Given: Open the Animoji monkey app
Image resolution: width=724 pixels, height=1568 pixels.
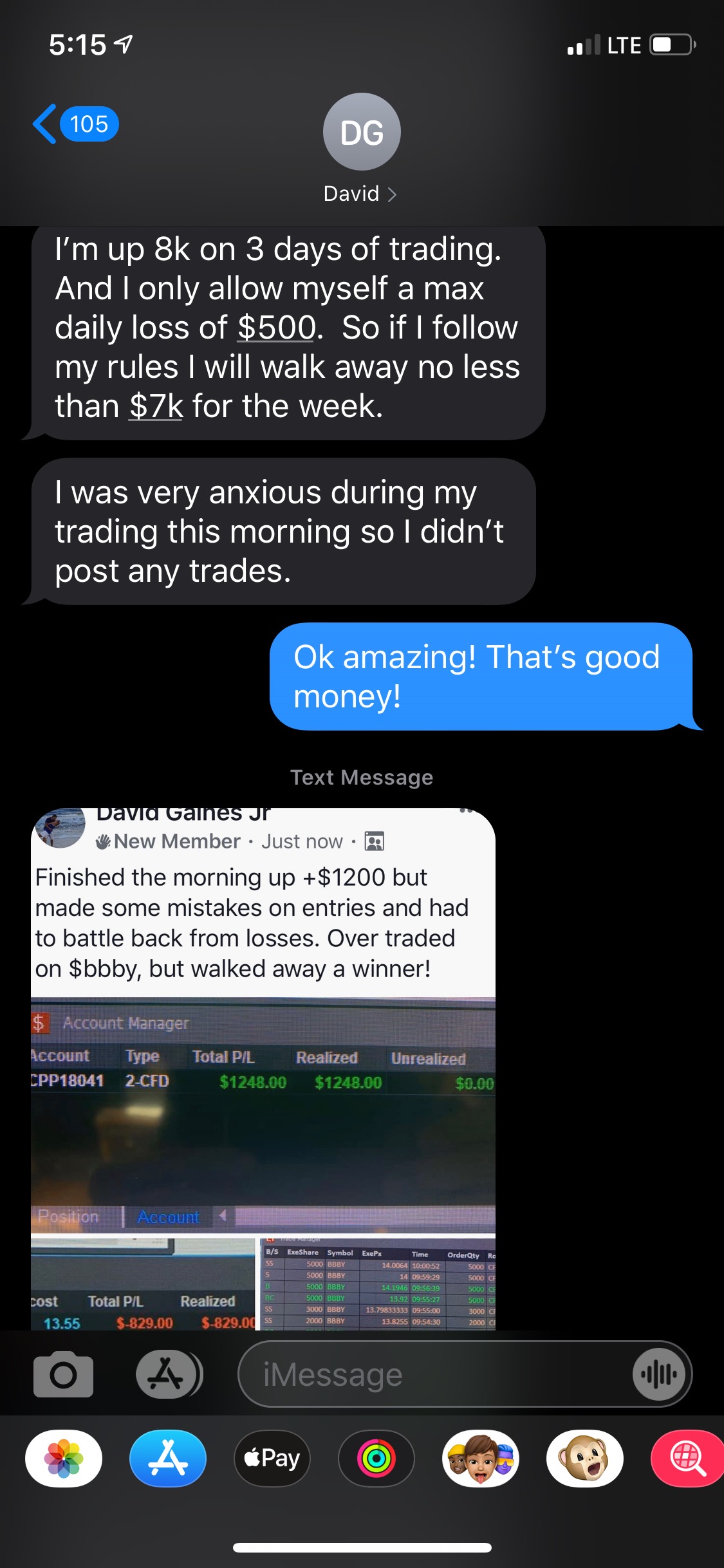Looking at the screenshot, I should point(585,1458).
